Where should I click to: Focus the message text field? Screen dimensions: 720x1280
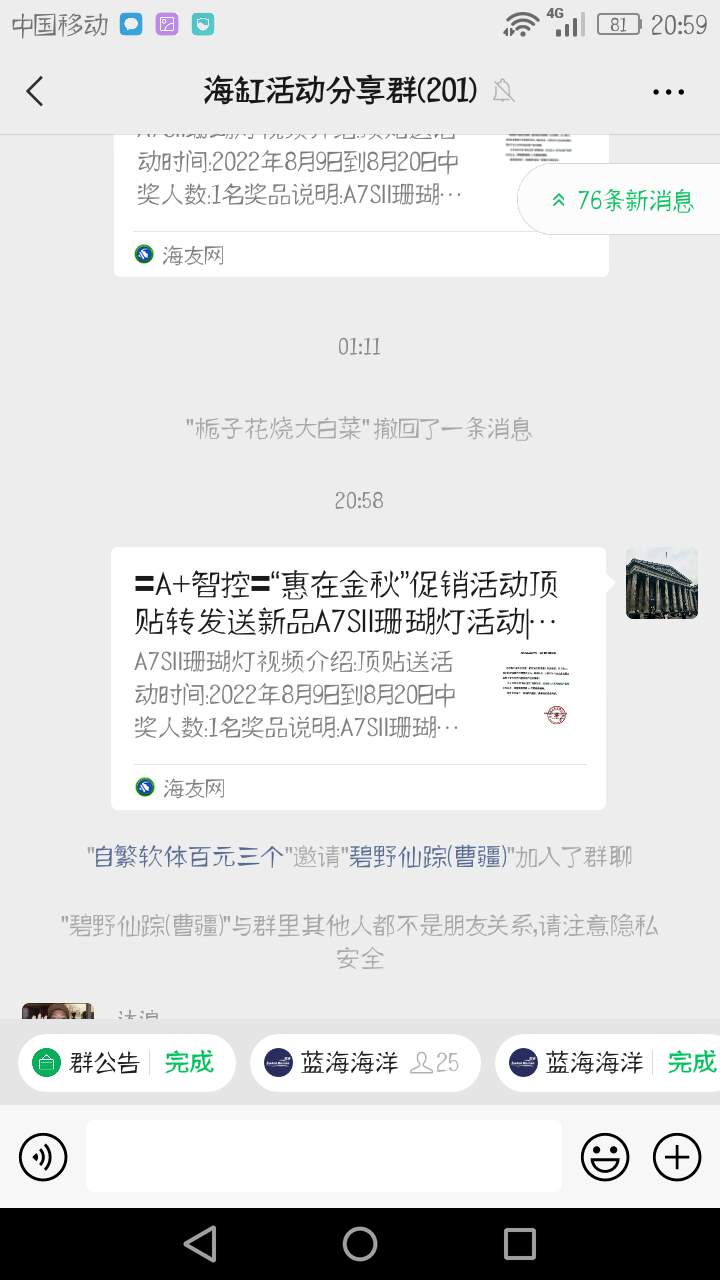(x=323, y=1156)
